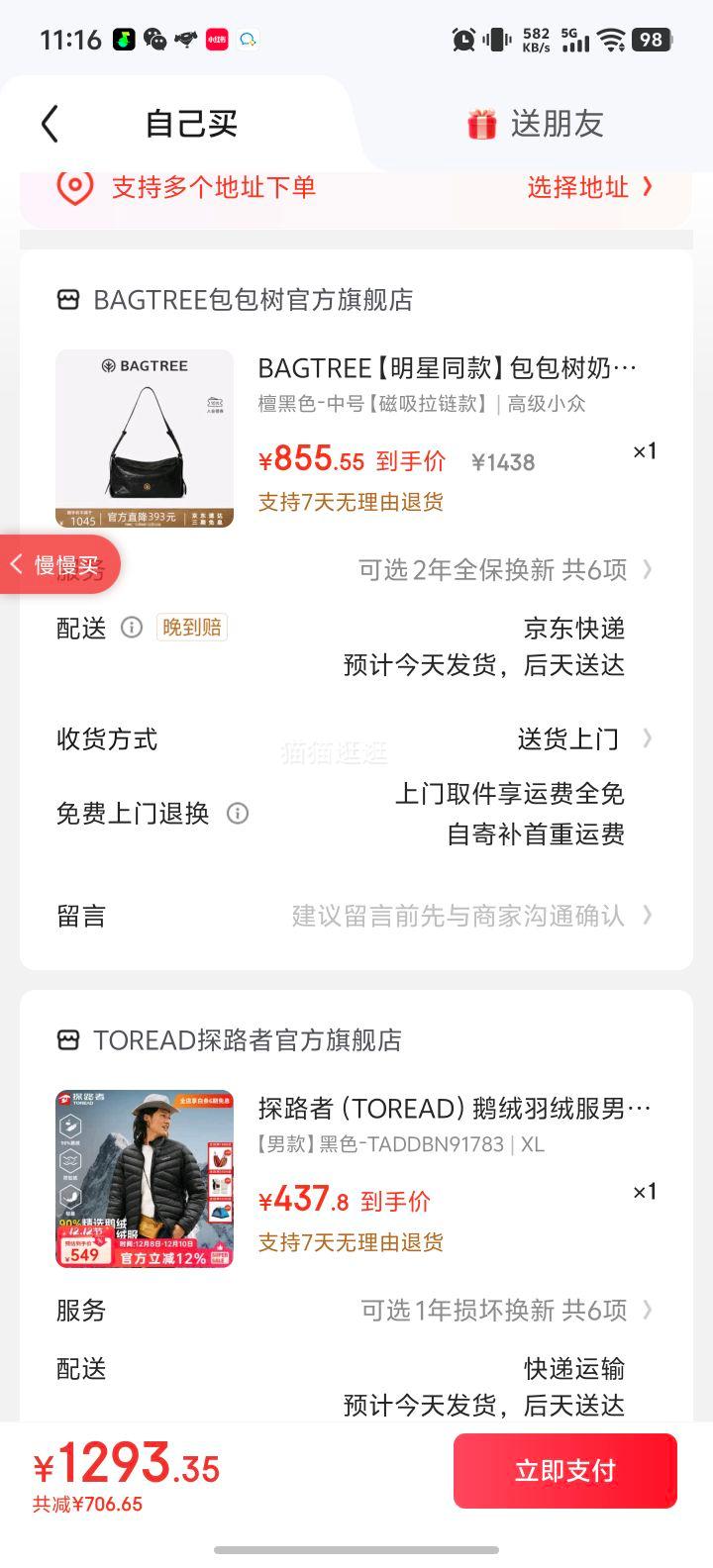The image size is (713, 1568).
Task: Go back using the top-left arrow
Action: (x=50, y=125)
